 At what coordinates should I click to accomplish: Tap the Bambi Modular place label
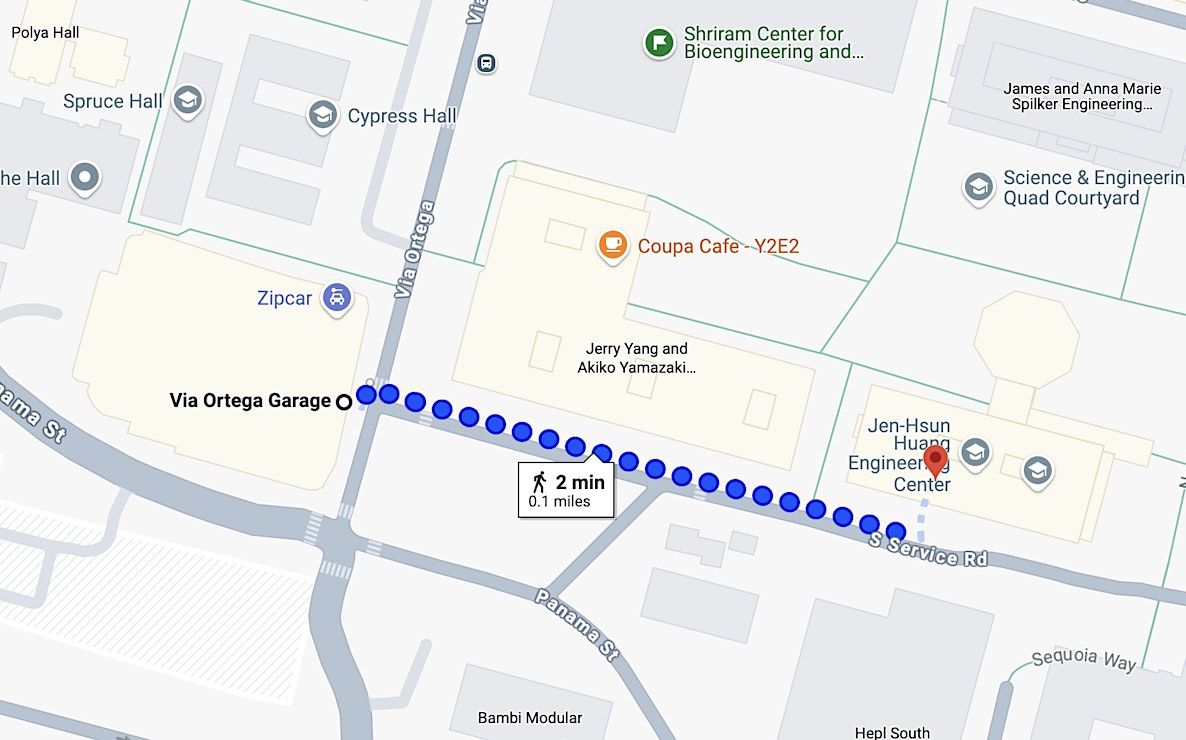(529, 717)
